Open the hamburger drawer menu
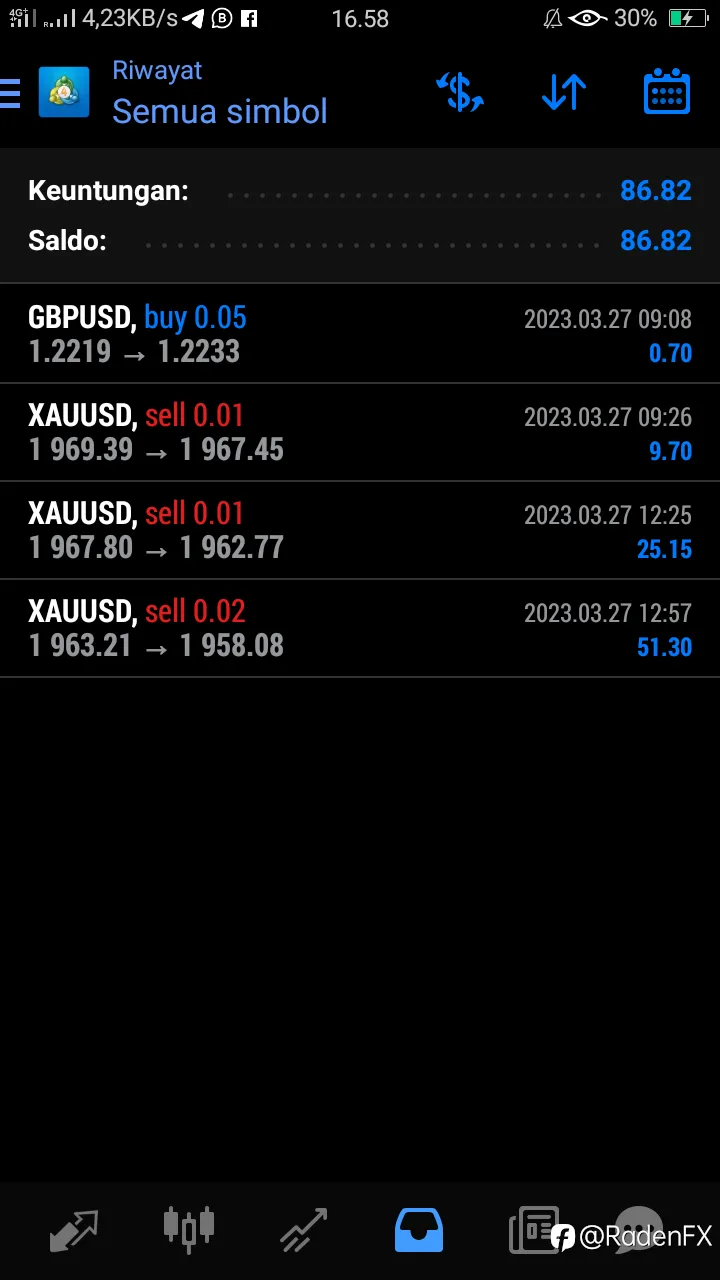This screenshot has width=720, height=1280. pyautogui.click(x=10, y=93)
